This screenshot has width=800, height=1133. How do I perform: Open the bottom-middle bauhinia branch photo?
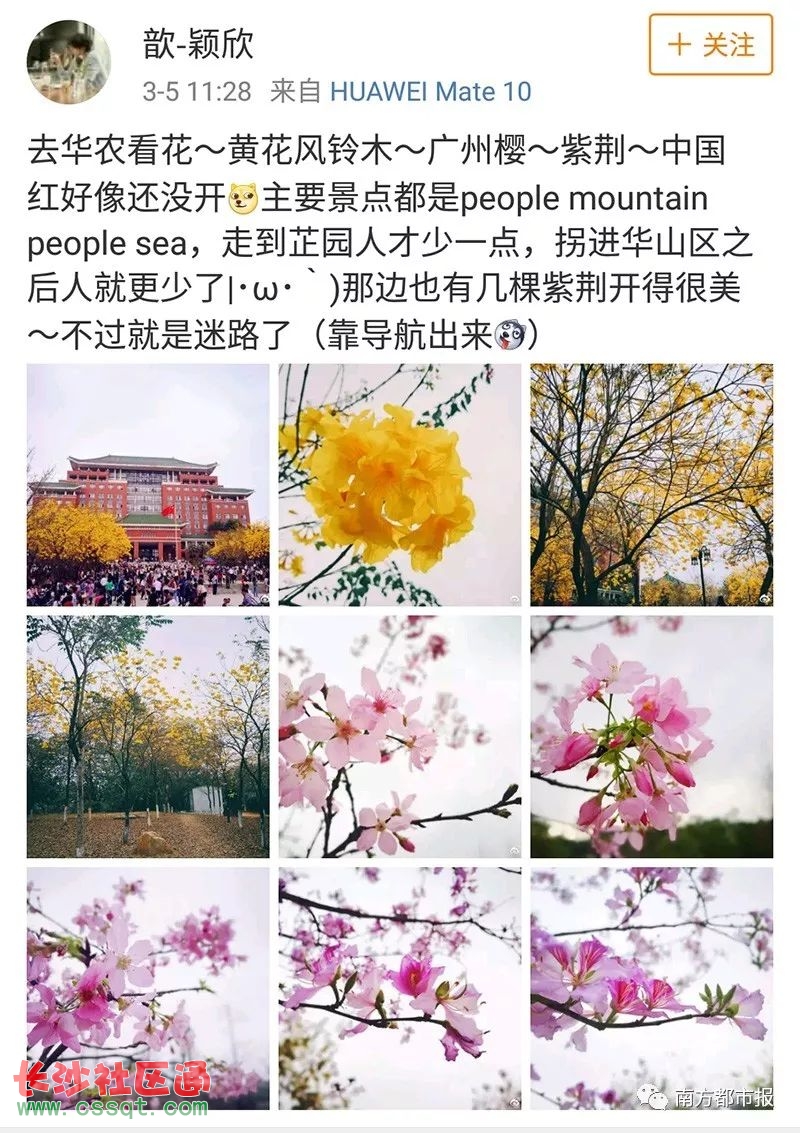click(x=400, y=987)
